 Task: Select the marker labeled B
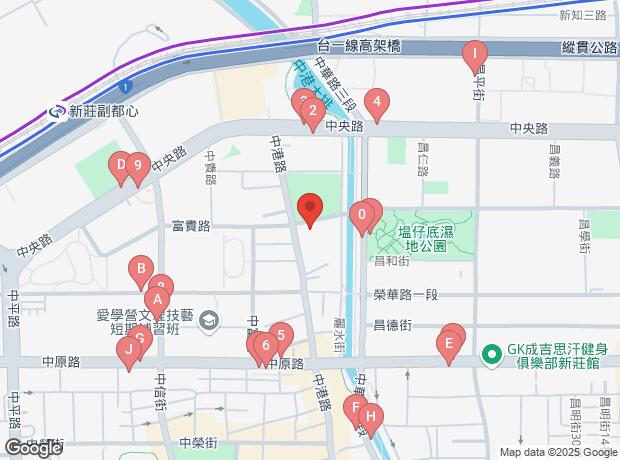pyautogui.click(x=141, y=270)
